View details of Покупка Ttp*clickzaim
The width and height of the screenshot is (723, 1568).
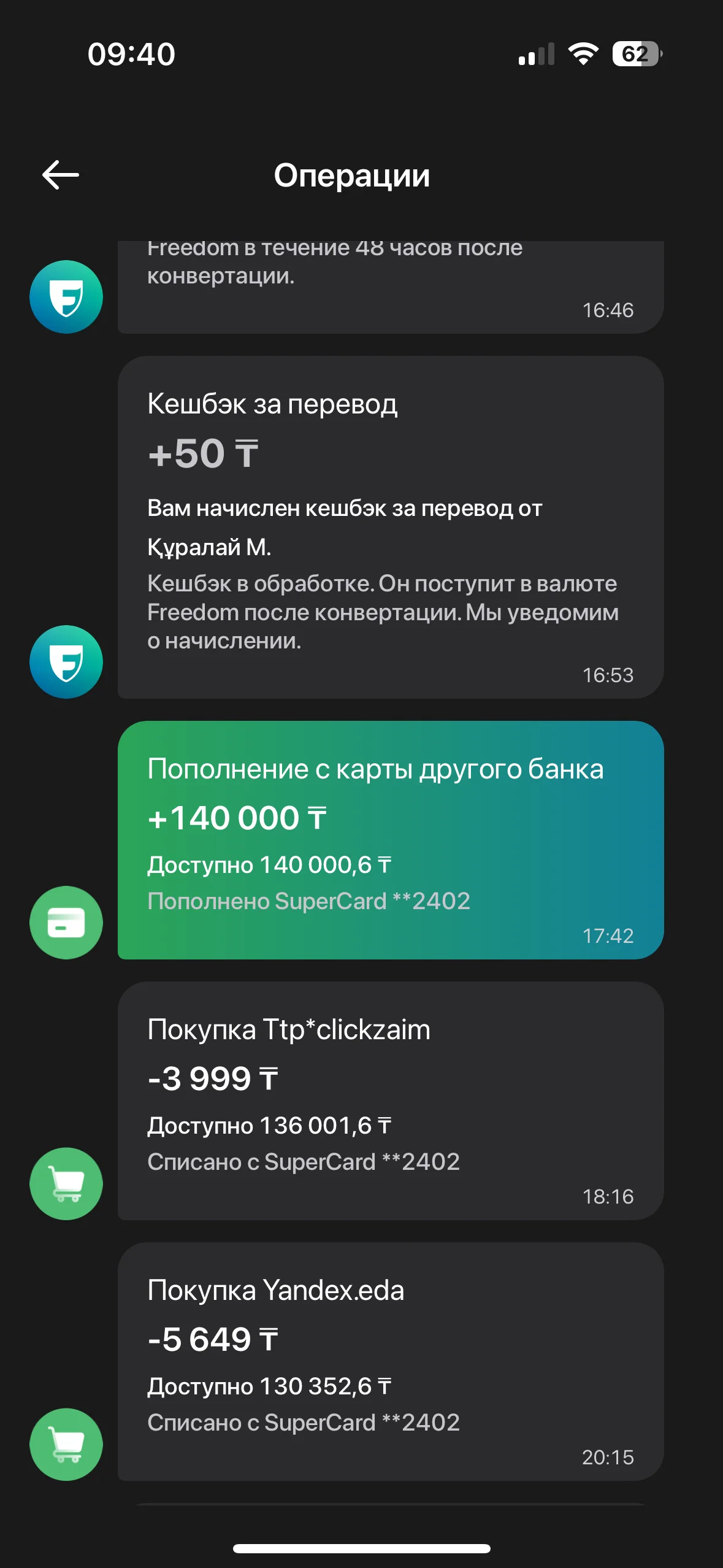(x=390, y=1100)
